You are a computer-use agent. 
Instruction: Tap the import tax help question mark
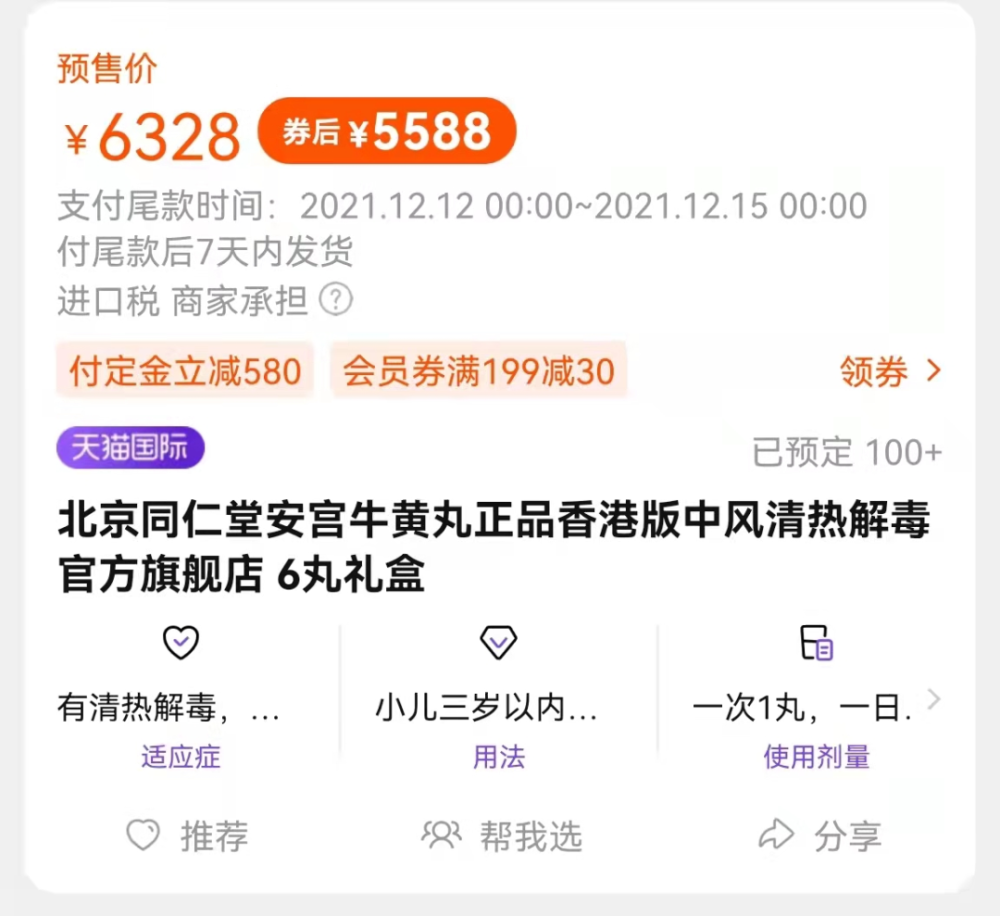coord(336,299)
